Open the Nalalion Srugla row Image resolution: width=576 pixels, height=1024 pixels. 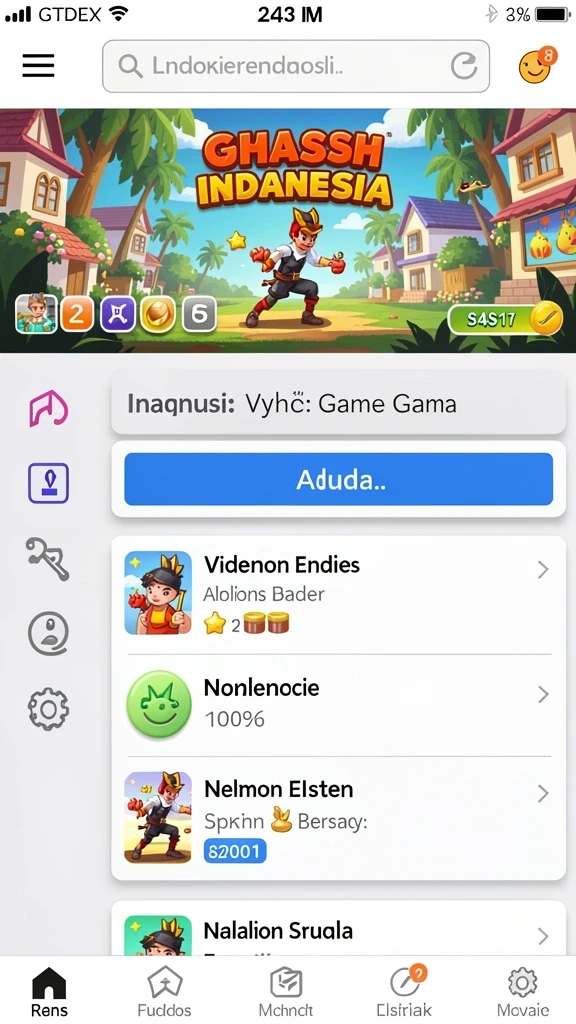click(x=338, y=929)
